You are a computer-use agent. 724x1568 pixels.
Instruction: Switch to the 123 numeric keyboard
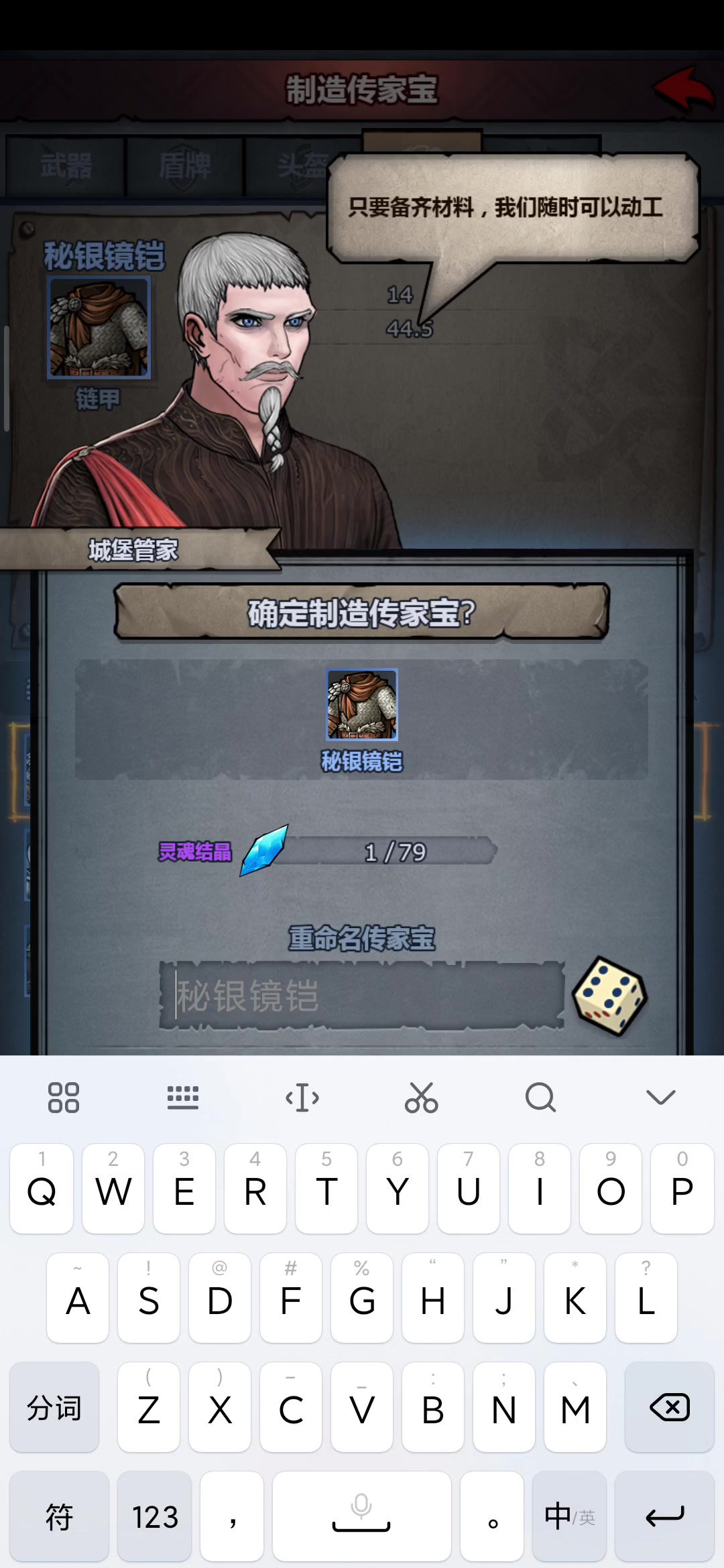click(x=155, y=1516)
